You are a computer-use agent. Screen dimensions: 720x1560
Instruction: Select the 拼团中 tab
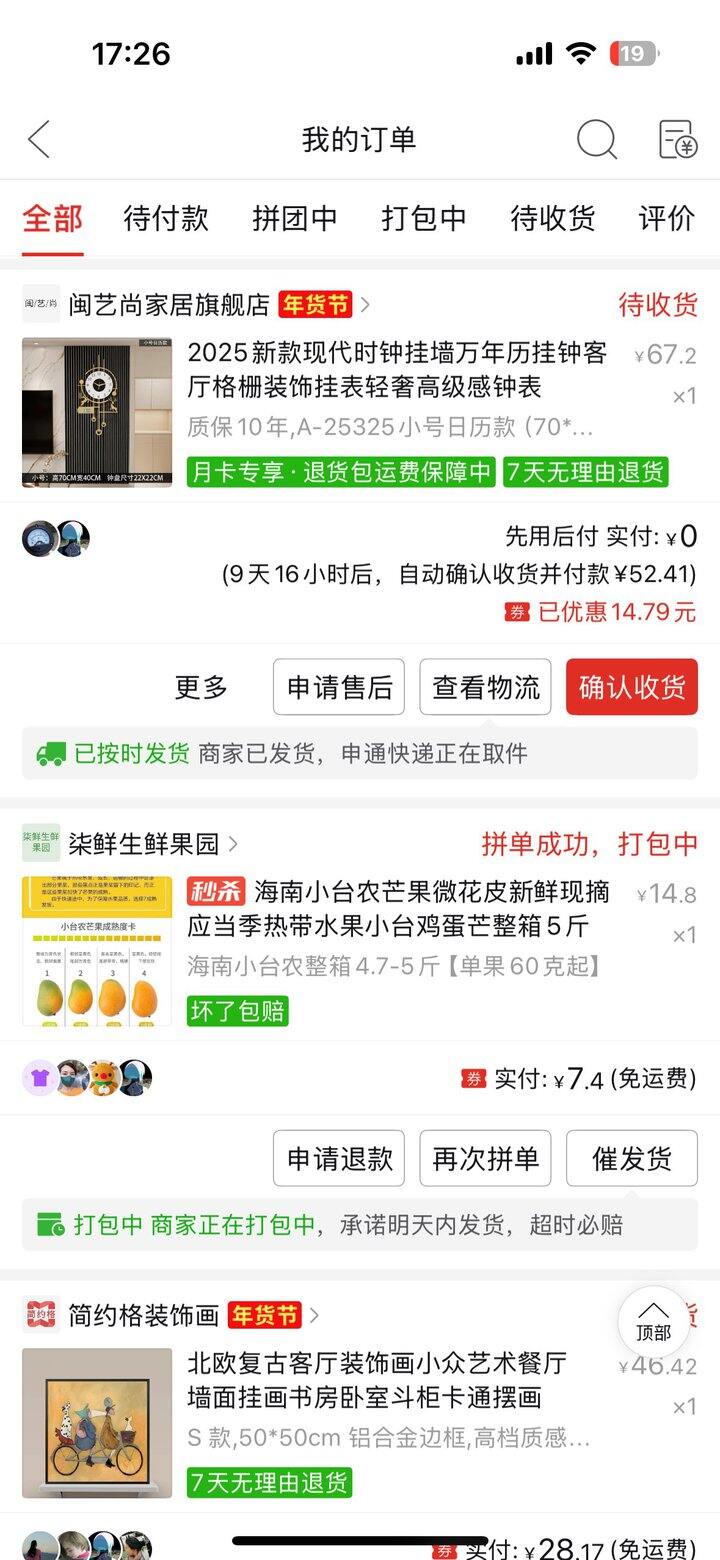coord(294,218)
